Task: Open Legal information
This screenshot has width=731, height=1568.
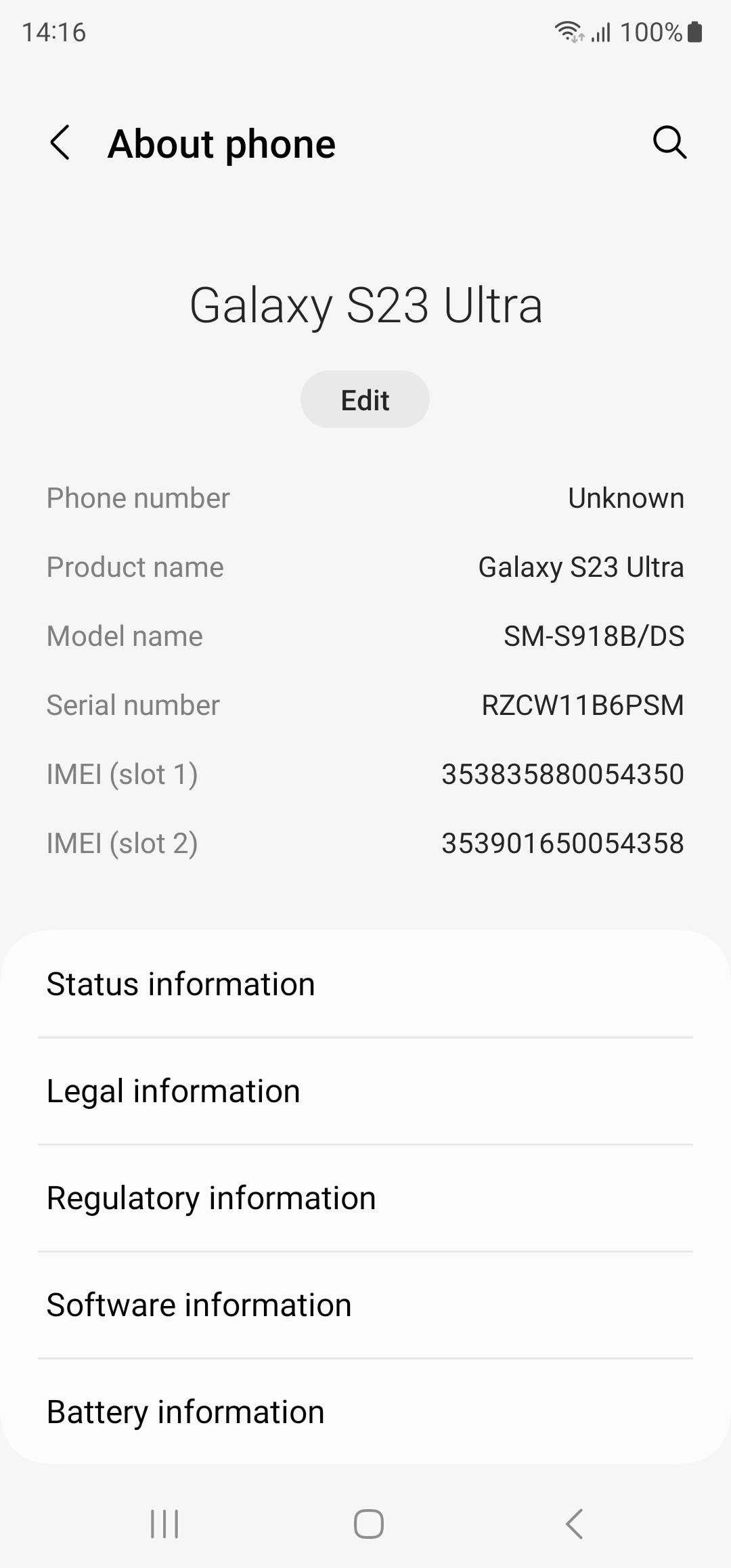Action: coord(365,1091)
